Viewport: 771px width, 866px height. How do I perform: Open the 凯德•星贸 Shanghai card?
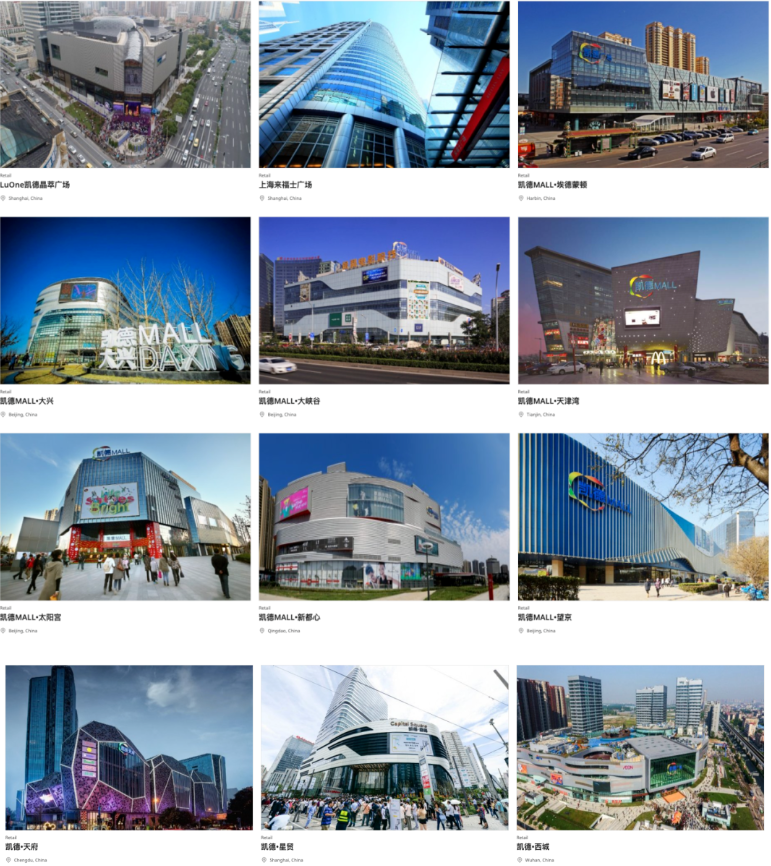point(385,747)
